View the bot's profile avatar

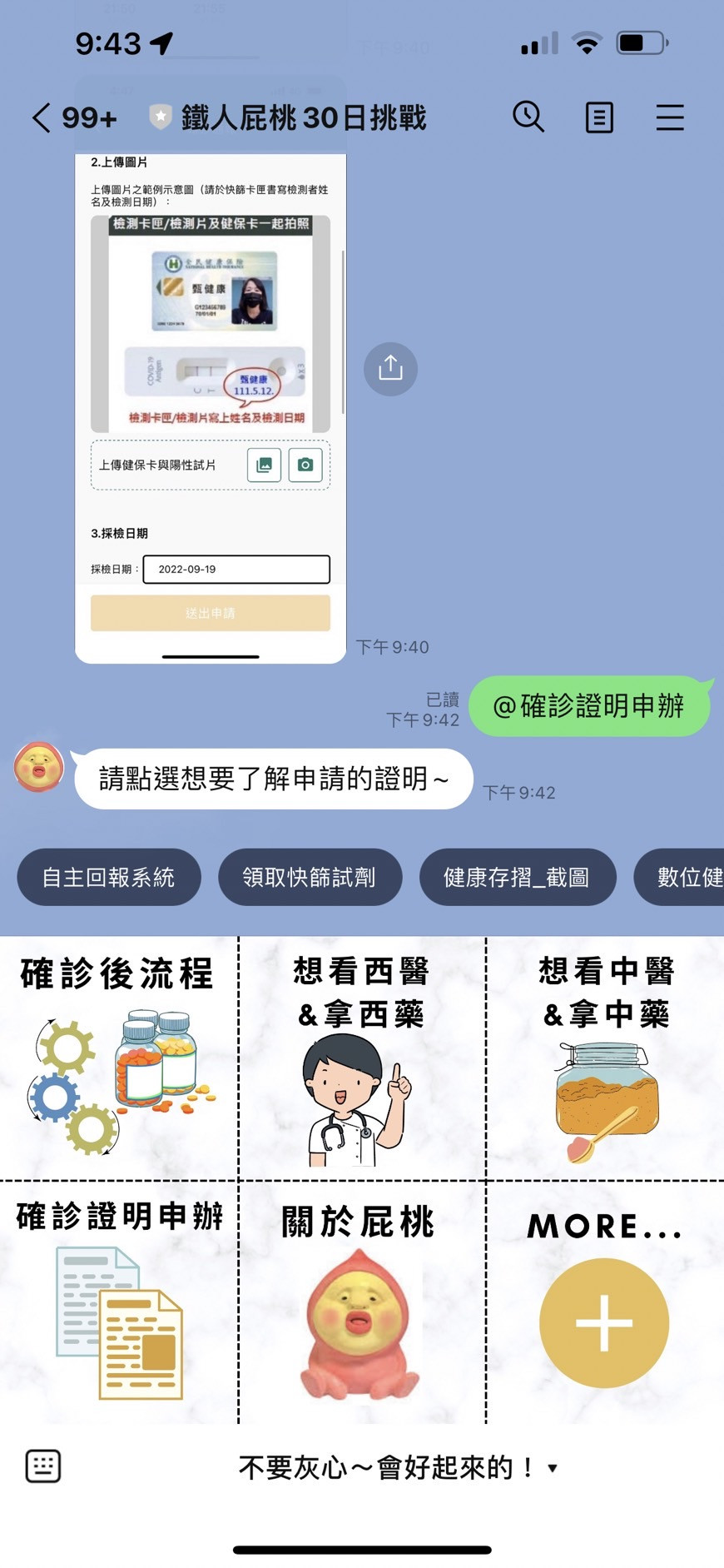coord(39,767)
